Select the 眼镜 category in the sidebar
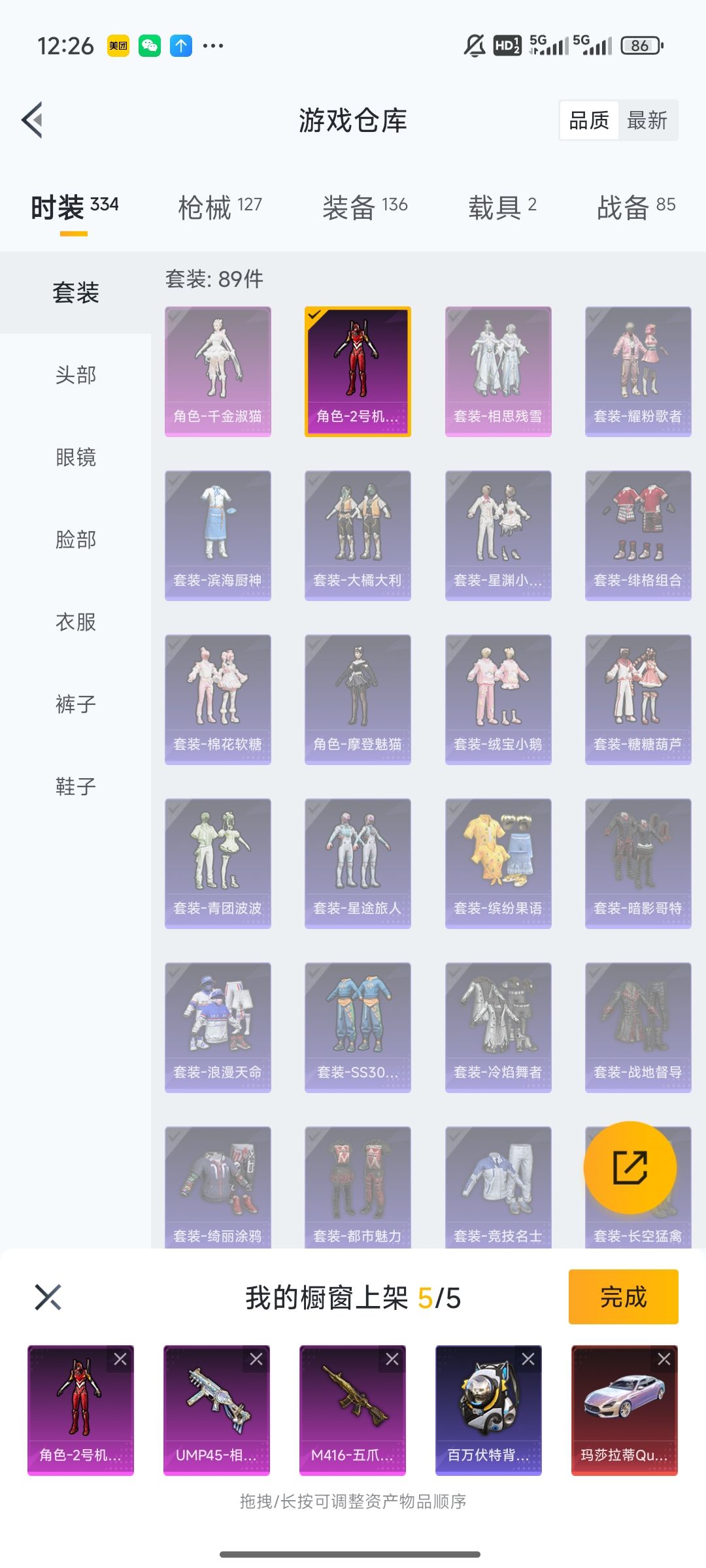The width and height of the screenshot is (706, 1568). tap(76, 457)
